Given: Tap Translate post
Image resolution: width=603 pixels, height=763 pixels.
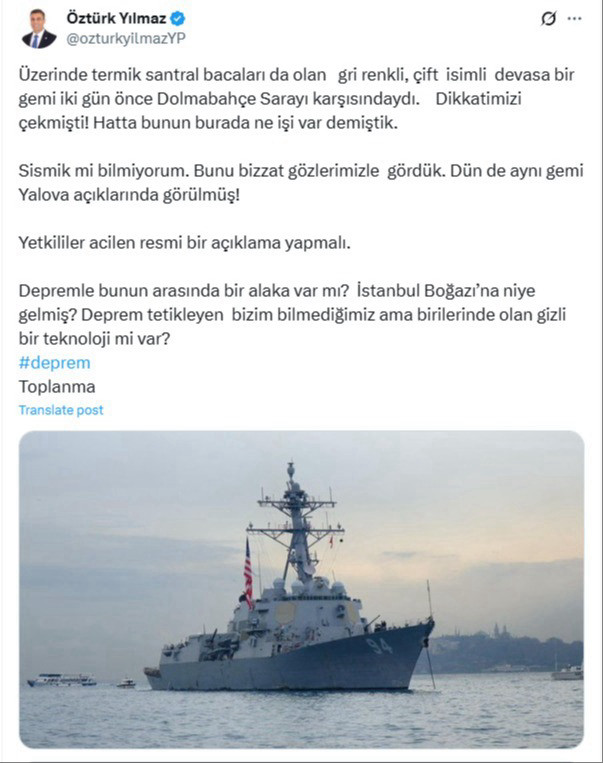Looking at the screenshot, I should pos(61,410).
